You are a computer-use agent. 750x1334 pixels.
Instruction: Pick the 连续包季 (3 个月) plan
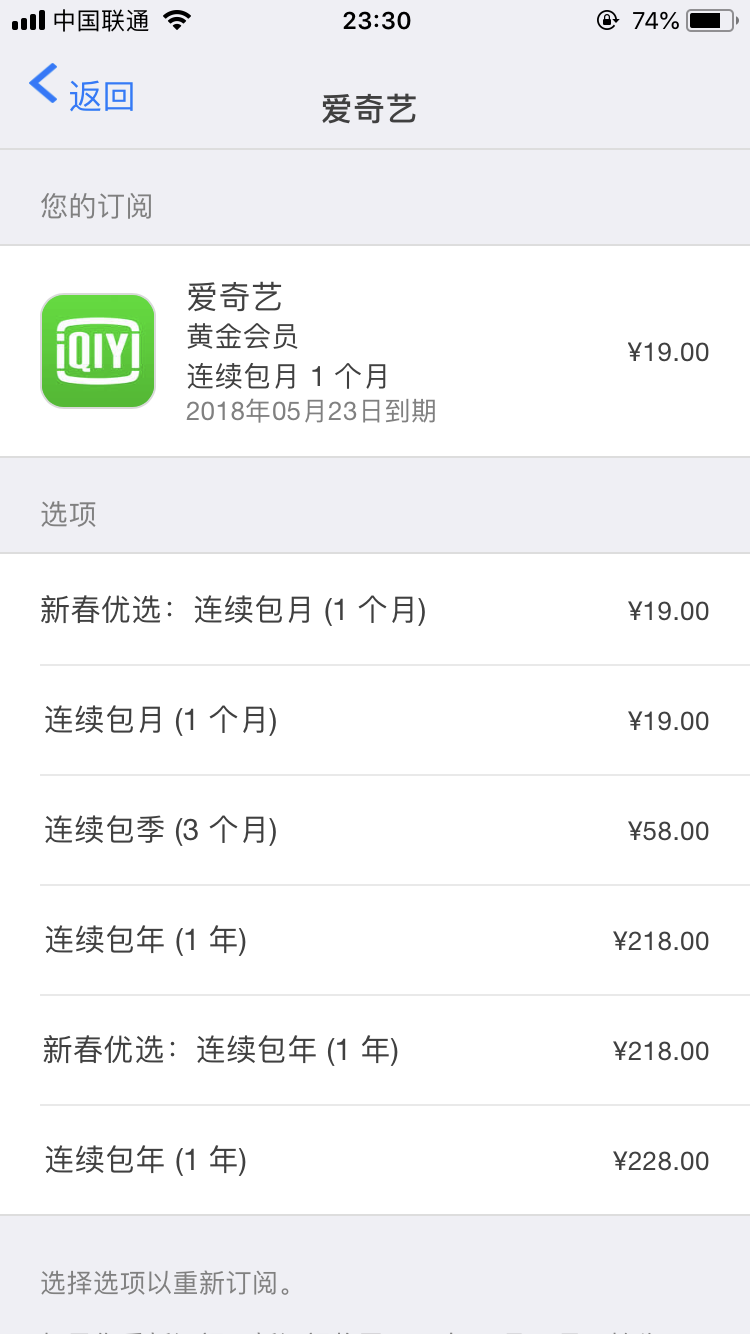[374, 830]
